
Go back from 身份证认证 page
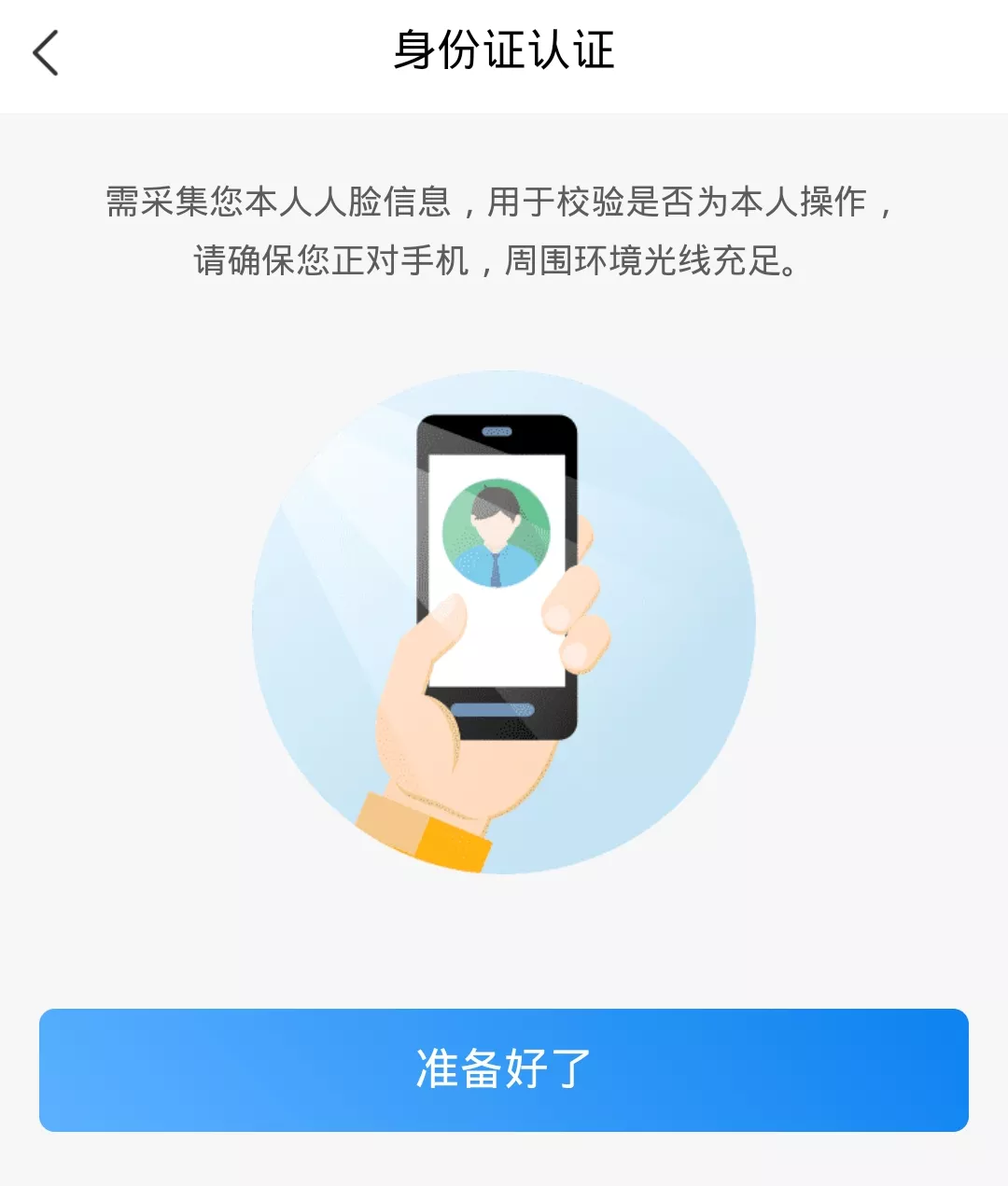click(x=46, y=52)
